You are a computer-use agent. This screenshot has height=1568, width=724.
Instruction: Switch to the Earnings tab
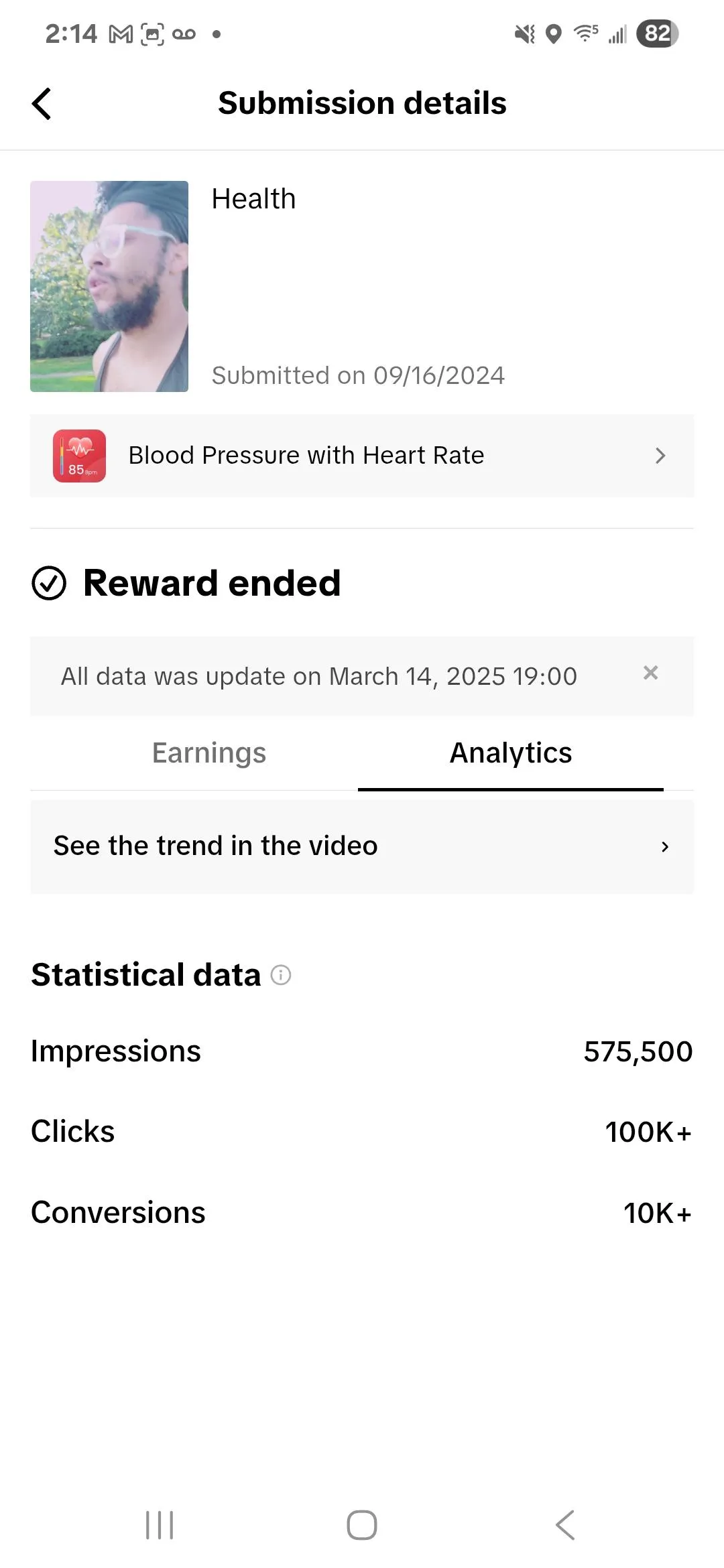pyautogui.click(x=209, y=753)
